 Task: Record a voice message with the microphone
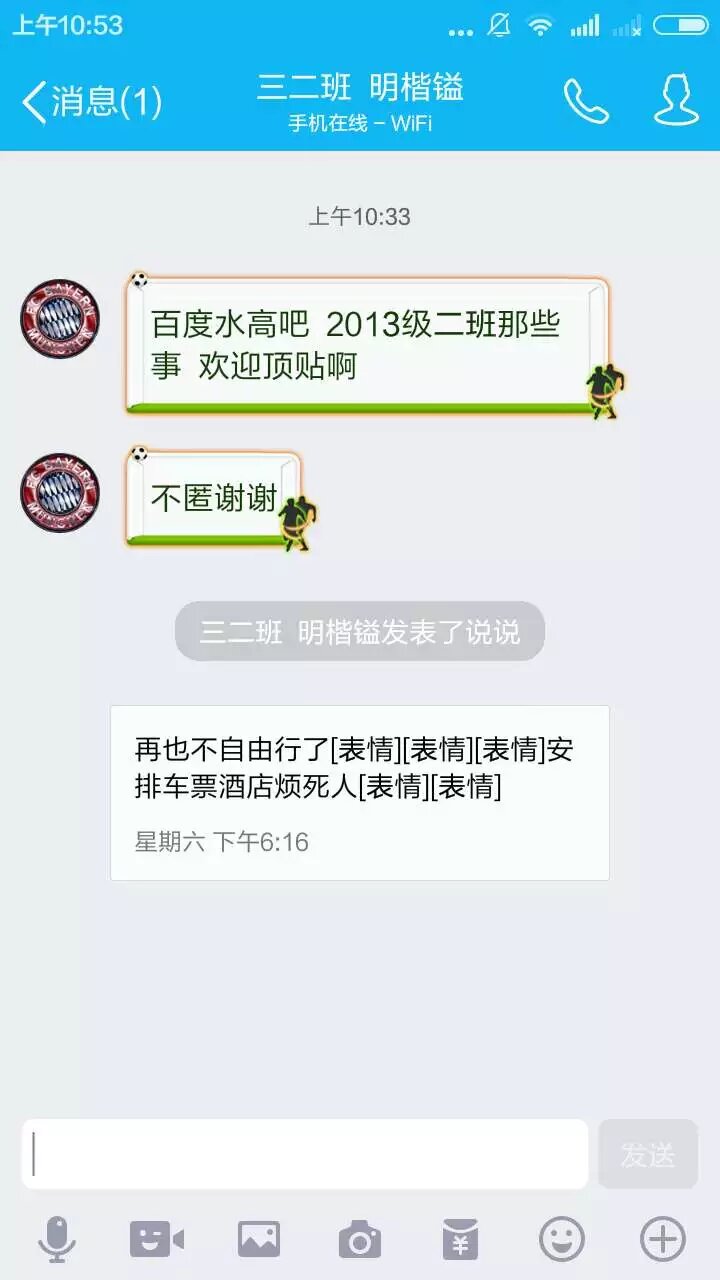[x=57, y=1240]
